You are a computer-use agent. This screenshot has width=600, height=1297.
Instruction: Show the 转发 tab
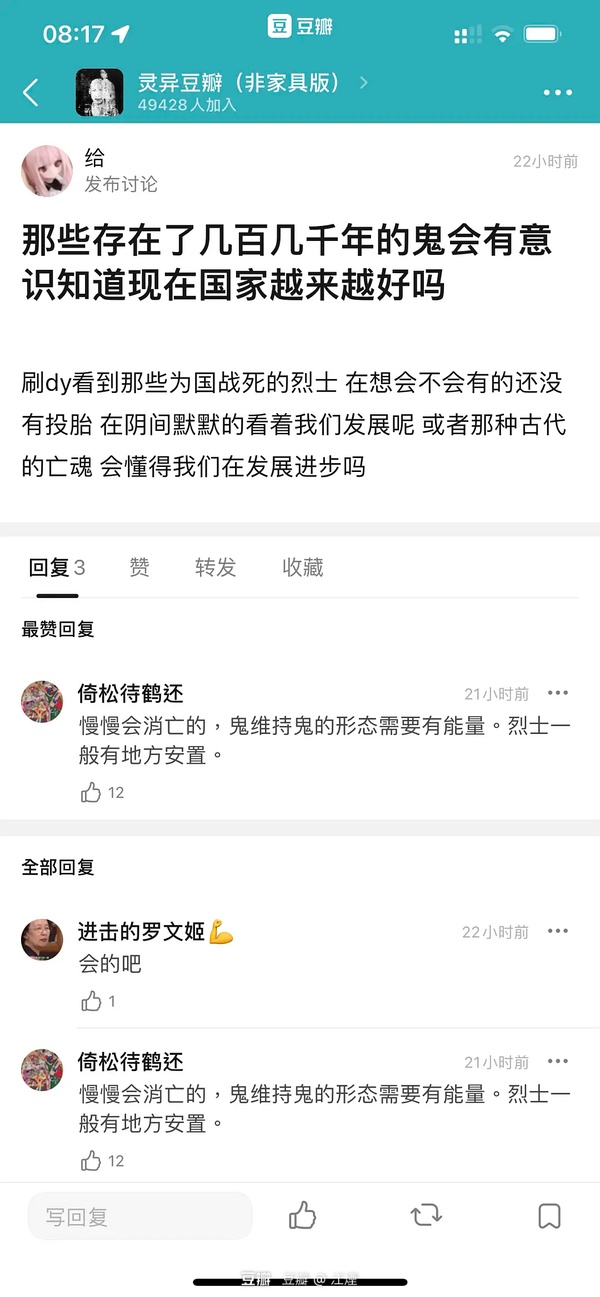(215, 568)
